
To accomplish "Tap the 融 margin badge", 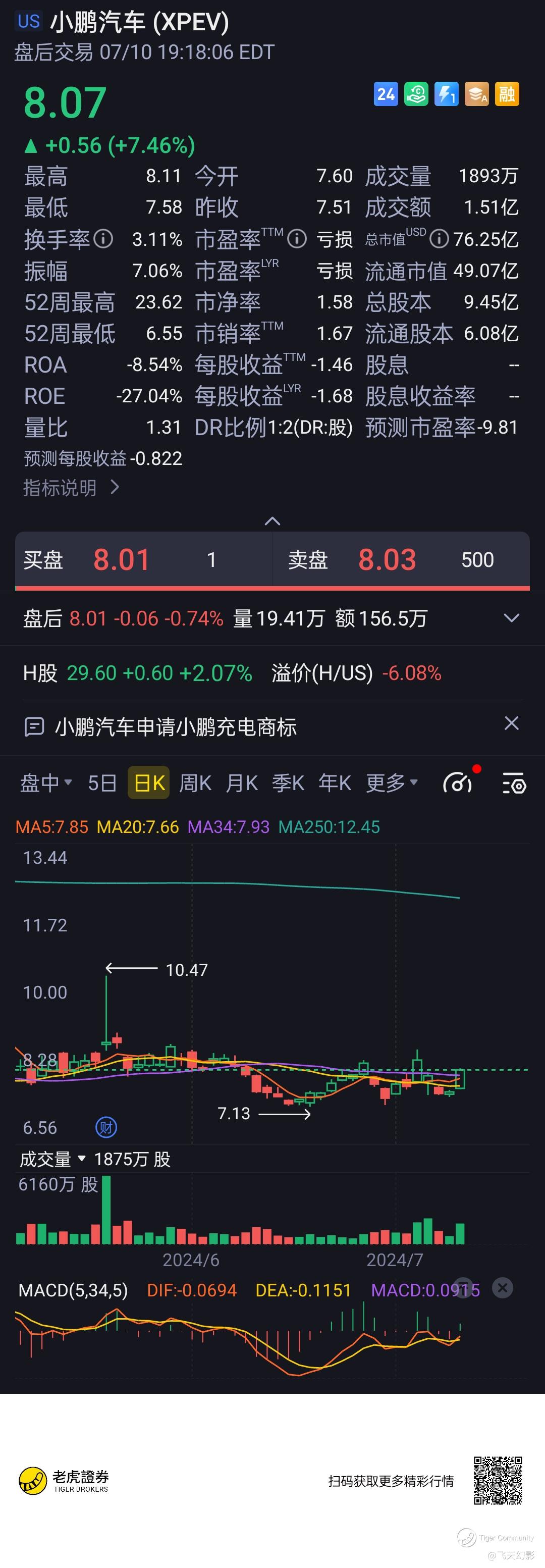I will coord(507,94).
